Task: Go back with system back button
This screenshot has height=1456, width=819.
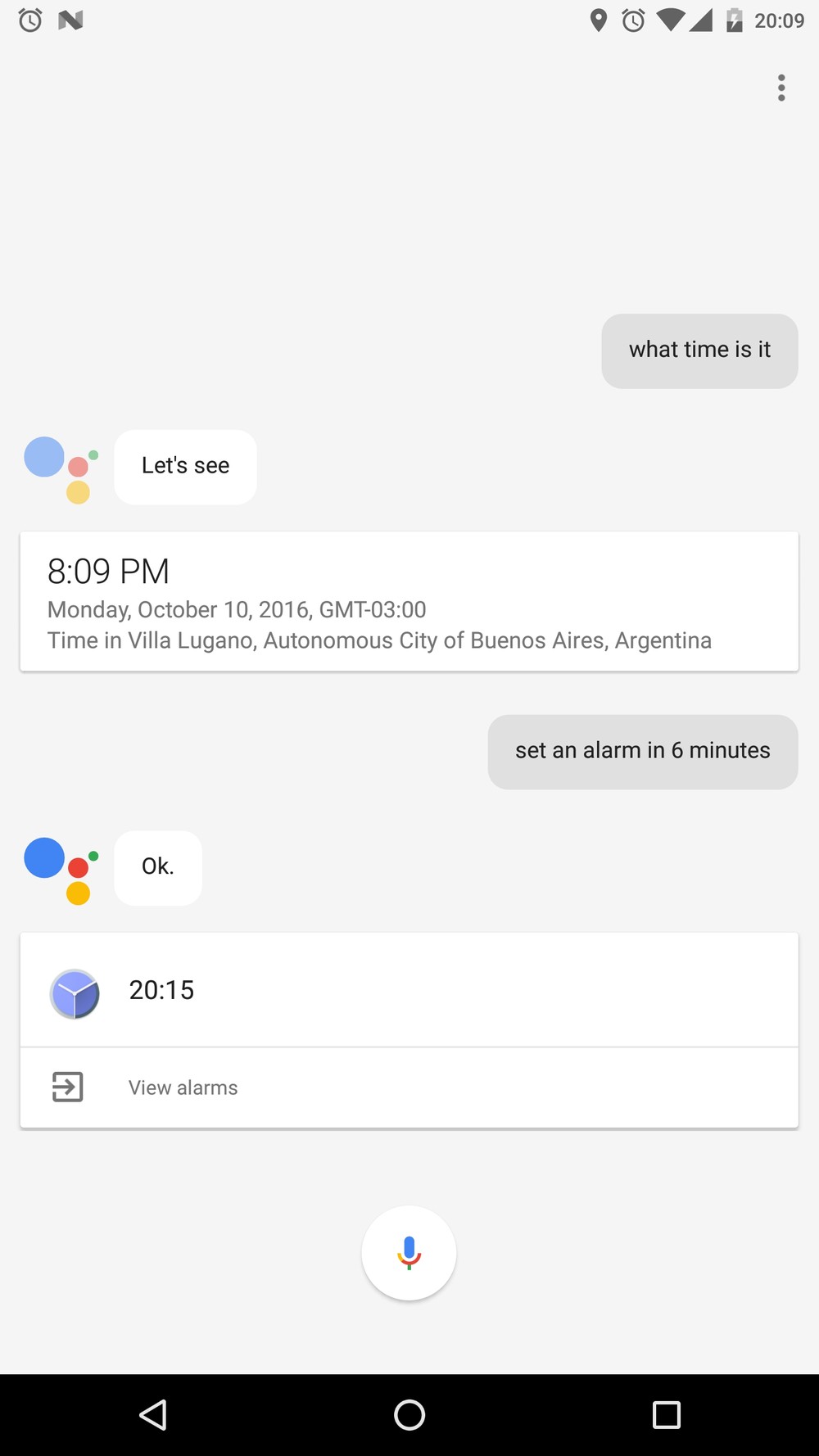Action: click(153, 1414)
